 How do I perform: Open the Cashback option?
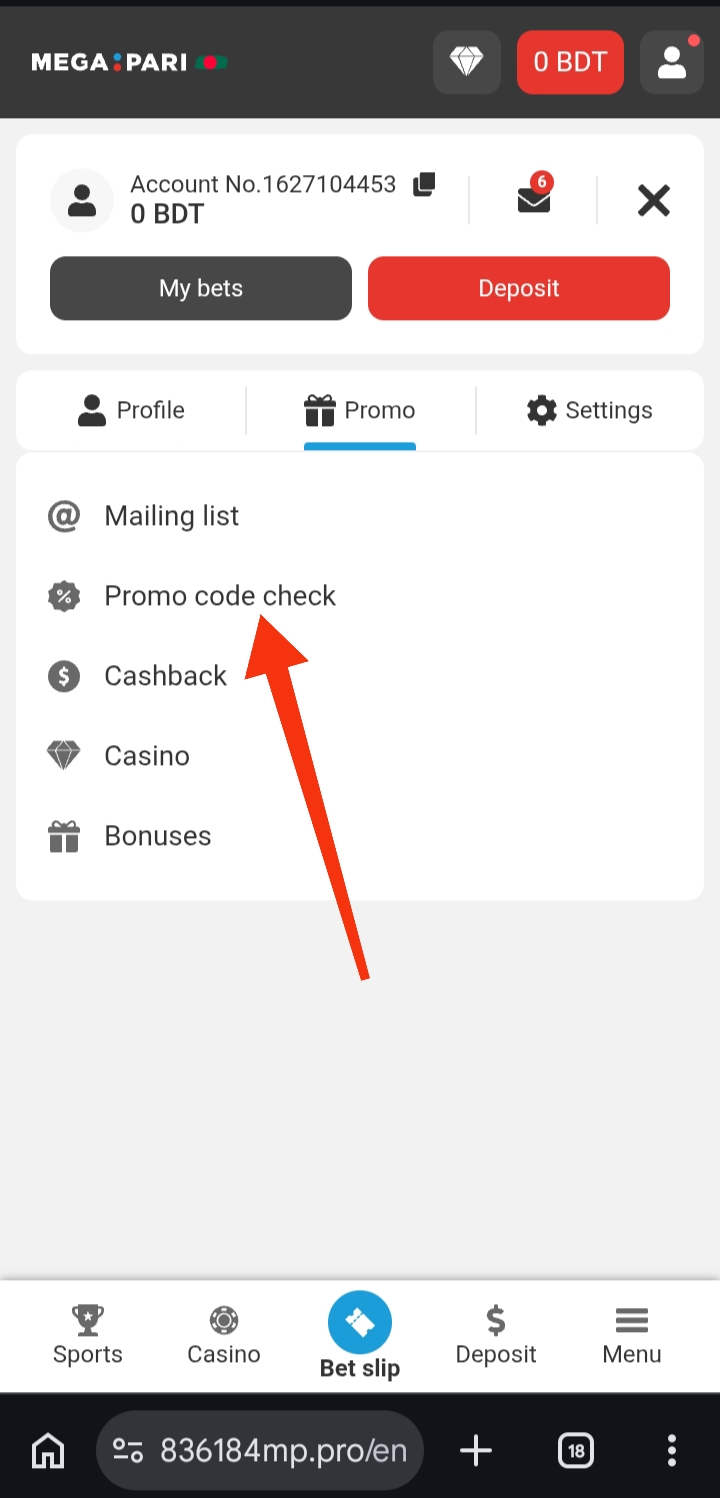pyautogui.click(x=165, y=676)
